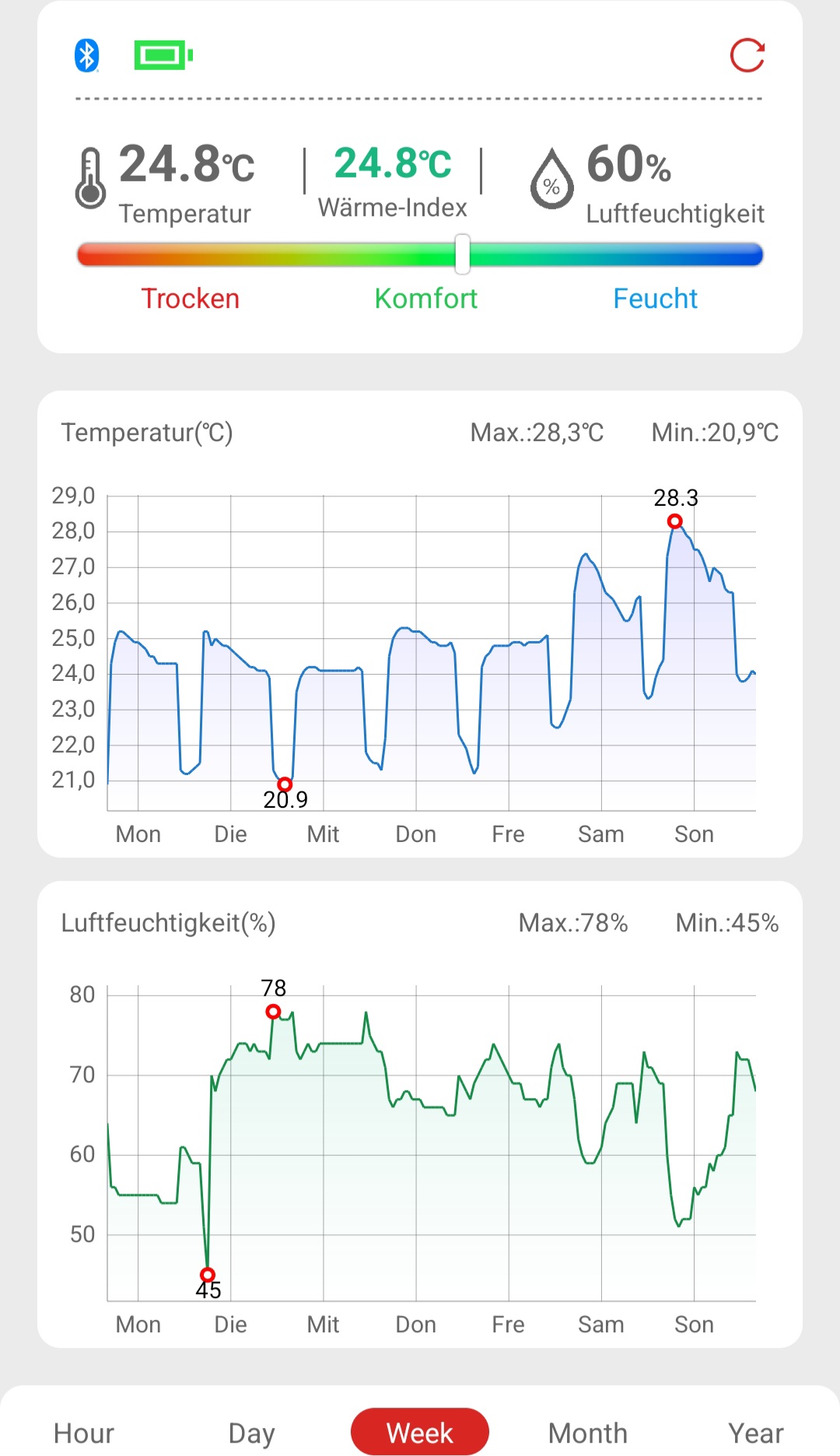Switch to the Hour view
Viewport: 840px width, 1456px height.
click(x=84, y=1433)
